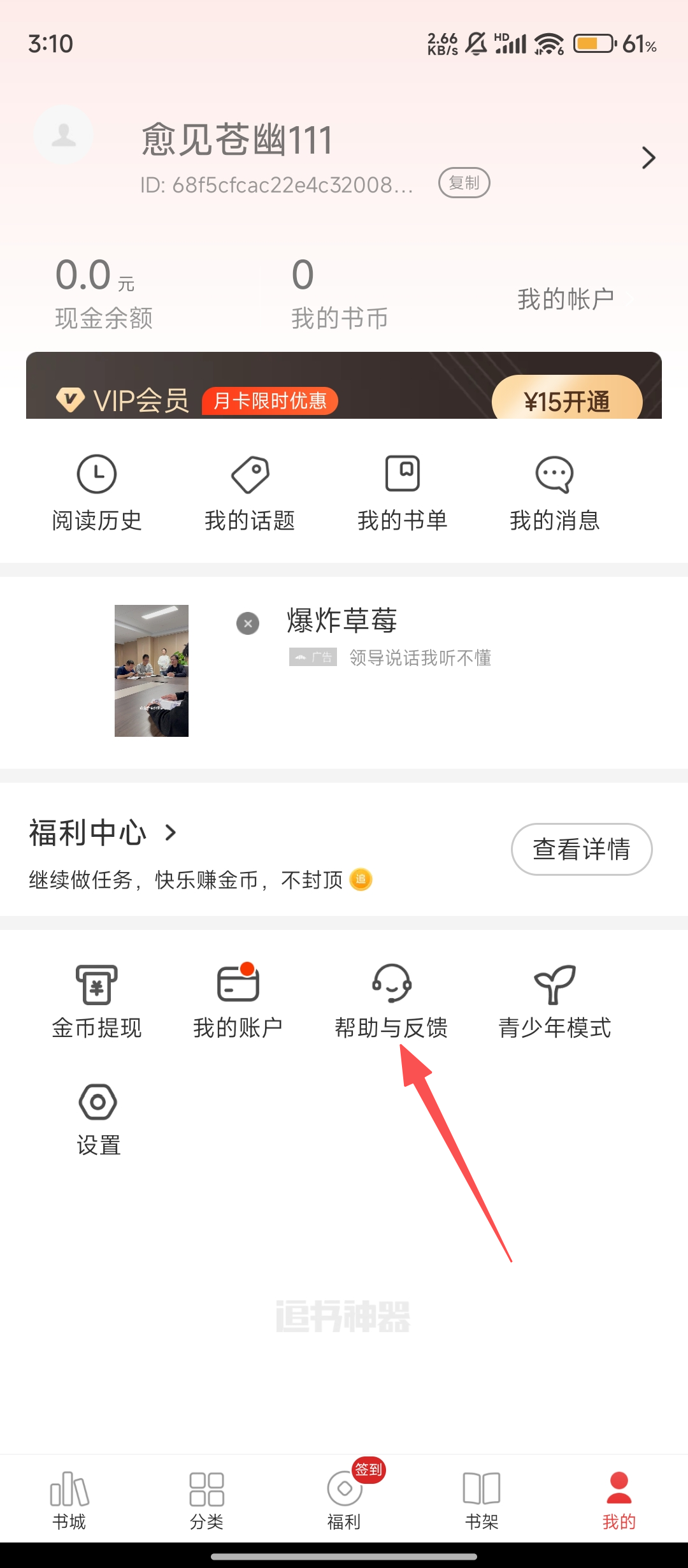Open the 爆炸草莓 ad thumbnail
Image resolution: width=688 pixels, height=1568 pixels.
[152, 671]
